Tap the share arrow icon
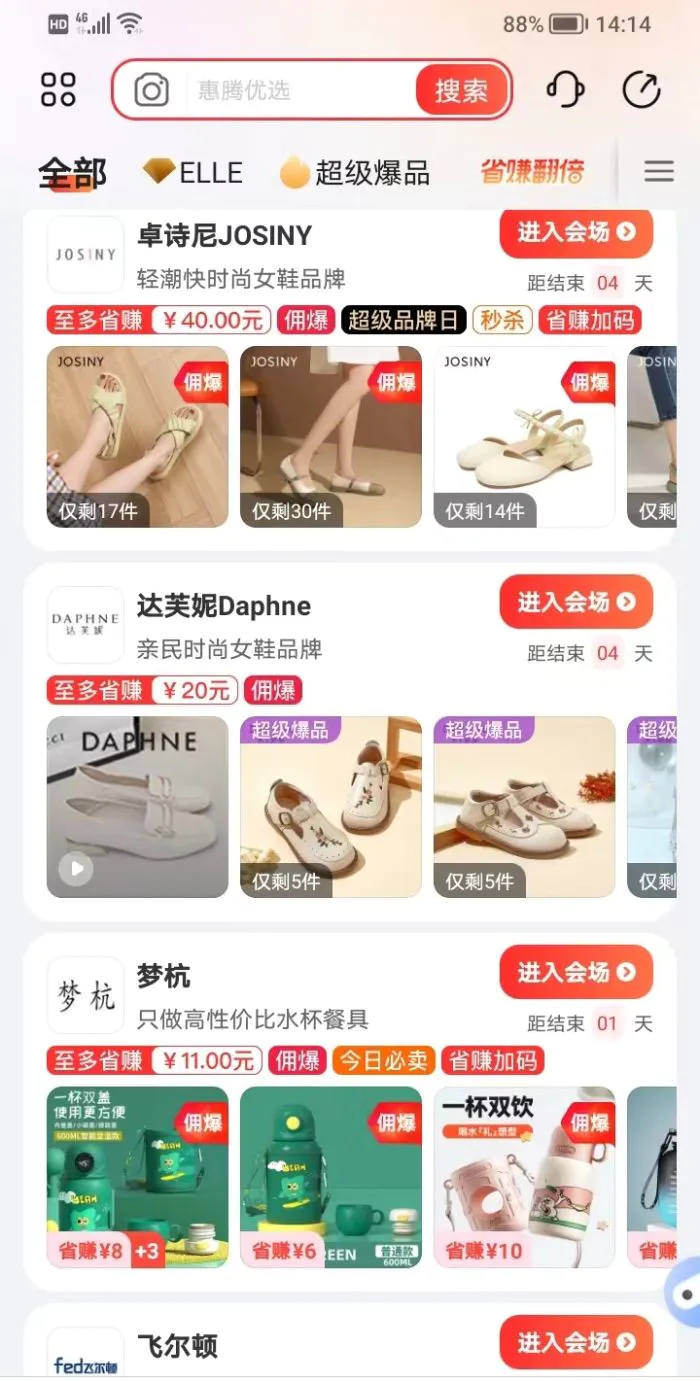The image size is (700, 1381). point(641,90)
